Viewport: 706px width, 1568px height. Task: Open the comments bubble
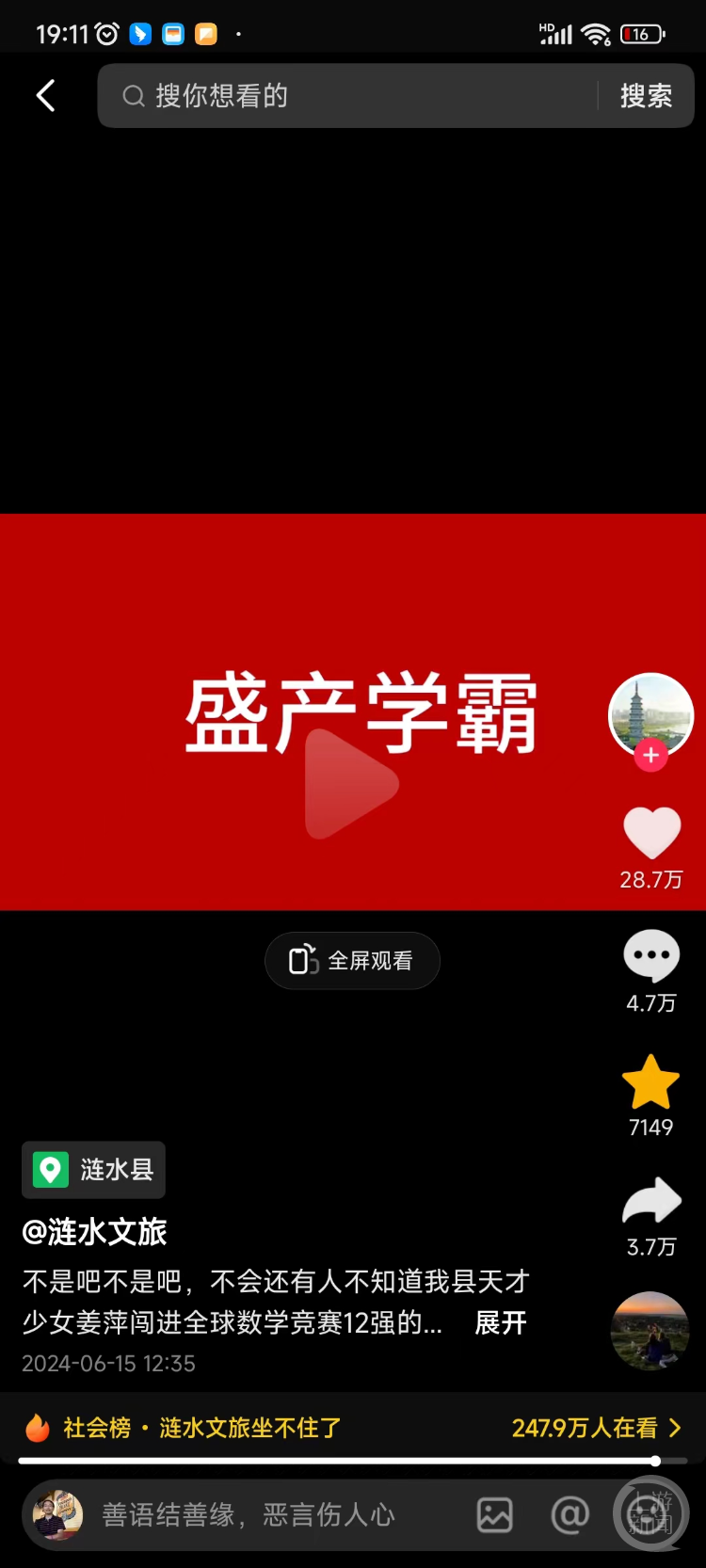point(651,956)
